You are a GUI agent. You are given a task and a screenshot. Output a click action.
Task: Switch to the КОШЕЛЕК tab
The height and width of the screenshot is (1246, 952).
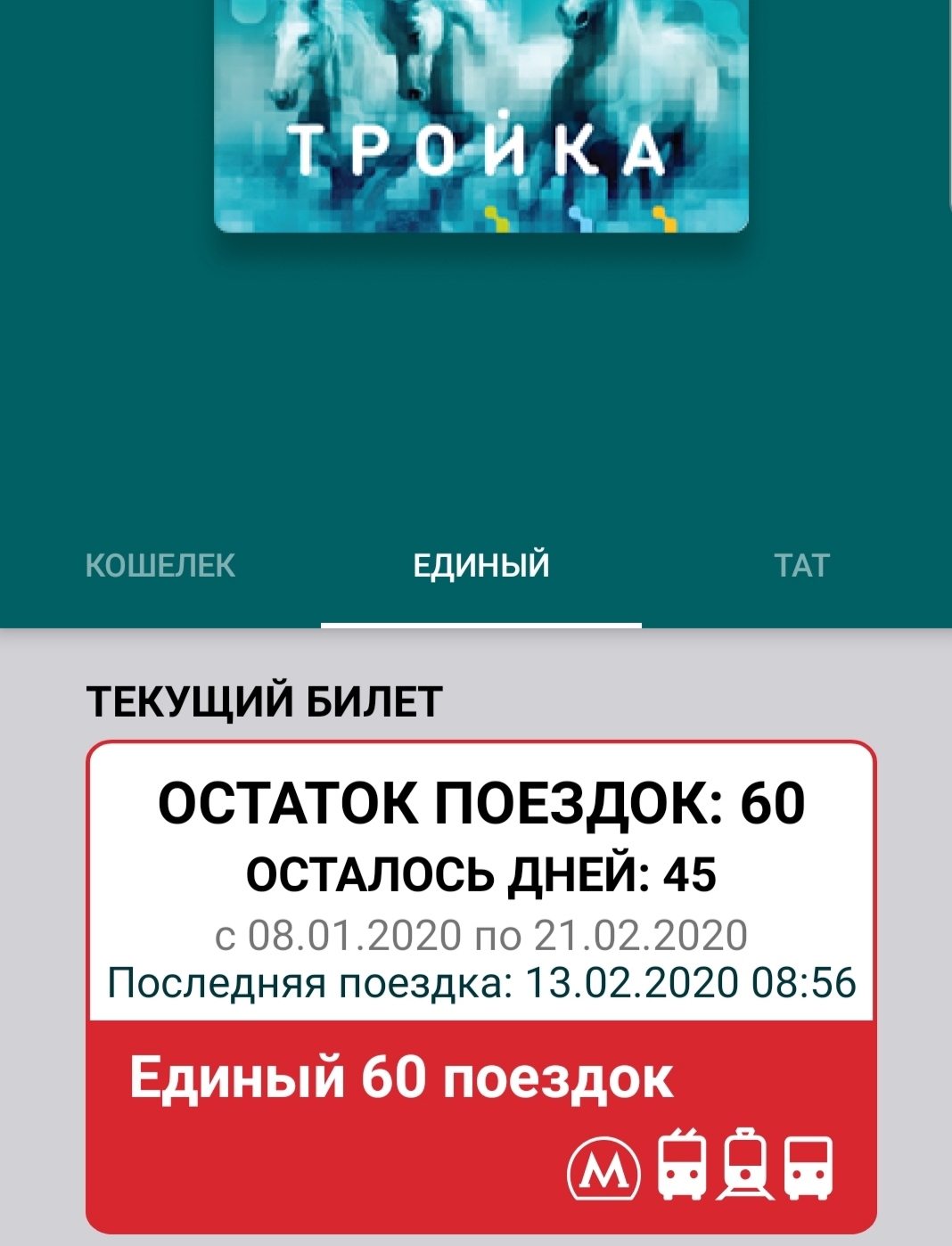pyautogui.click(x=160, y=566)
